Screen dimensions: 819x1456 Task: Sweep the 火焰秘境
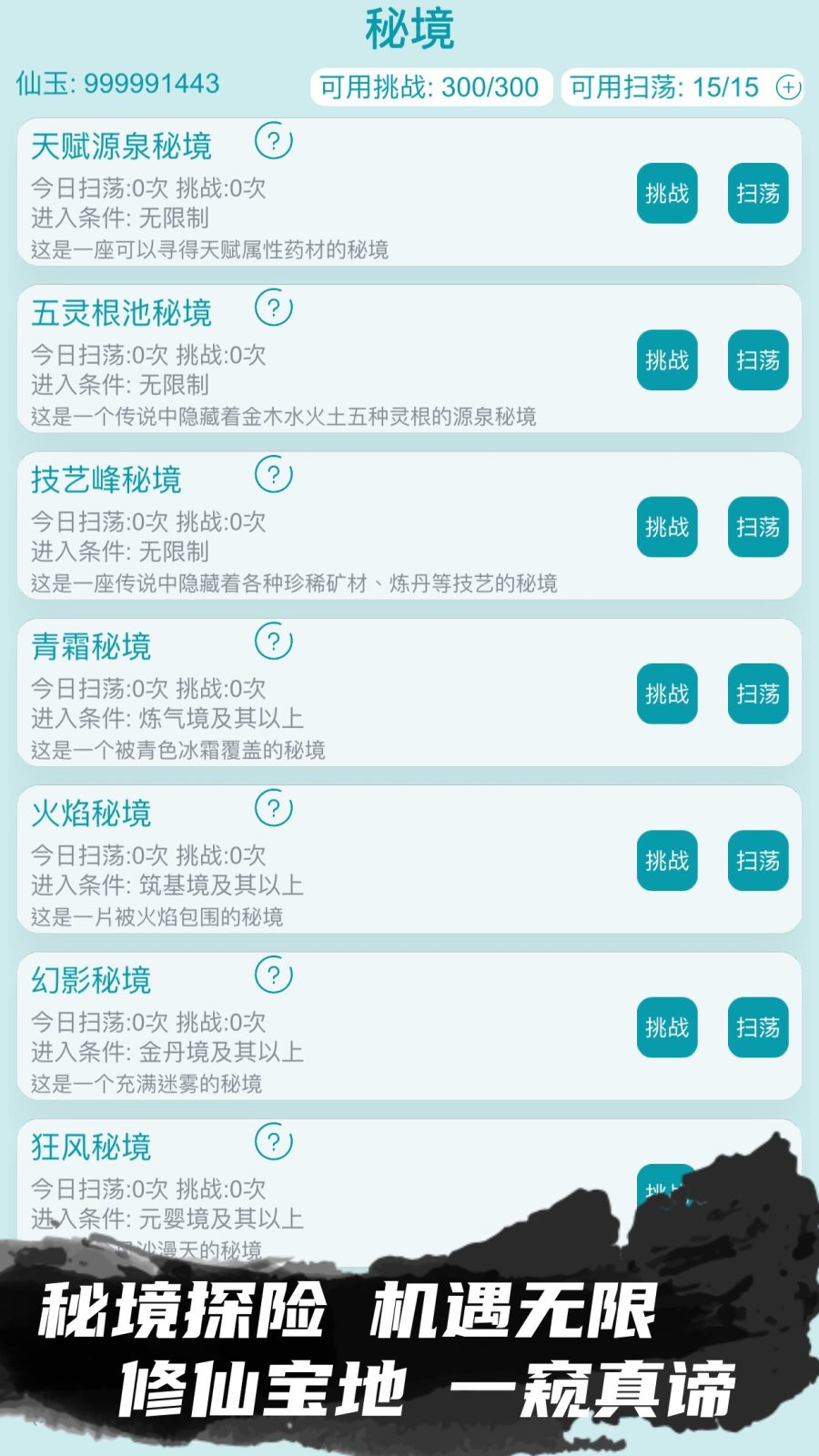758,860
